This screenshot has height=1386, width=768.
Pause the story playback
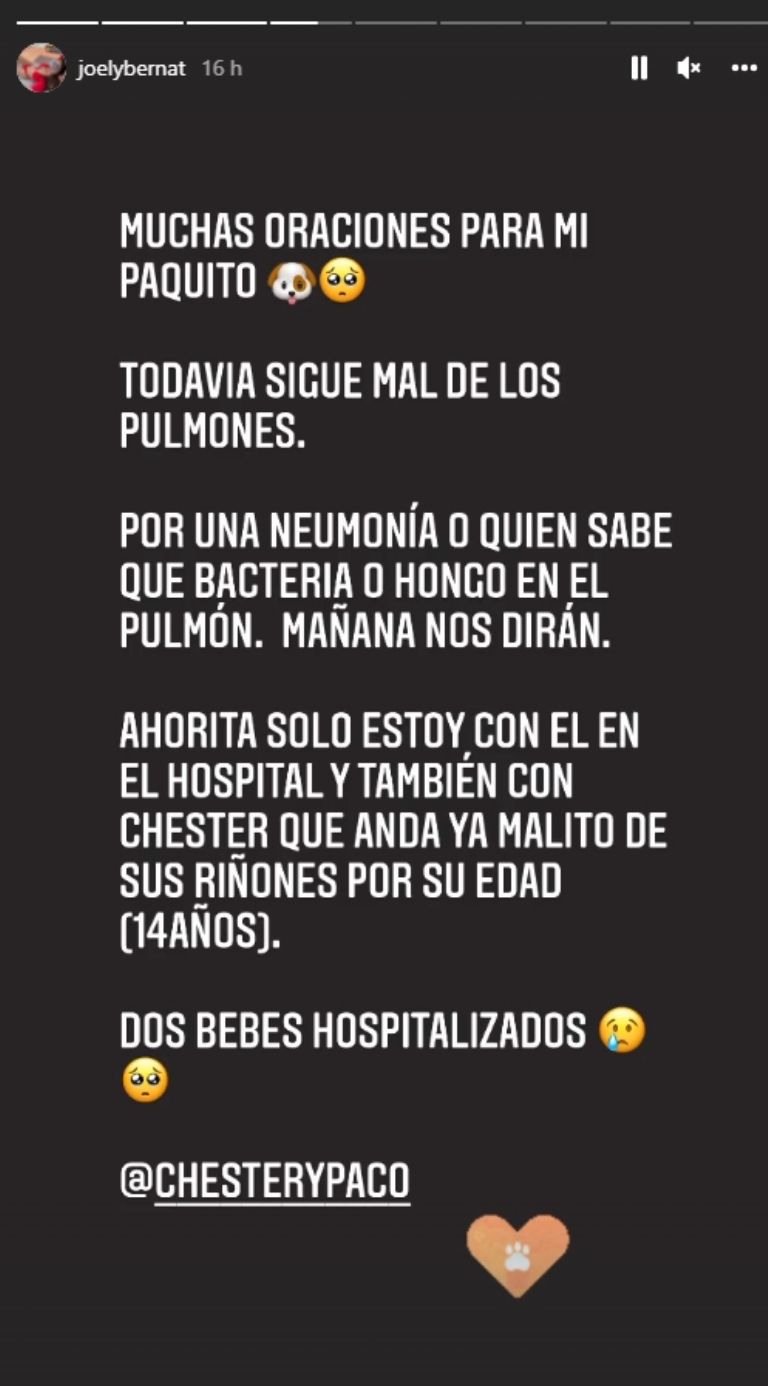click(639, 68)
